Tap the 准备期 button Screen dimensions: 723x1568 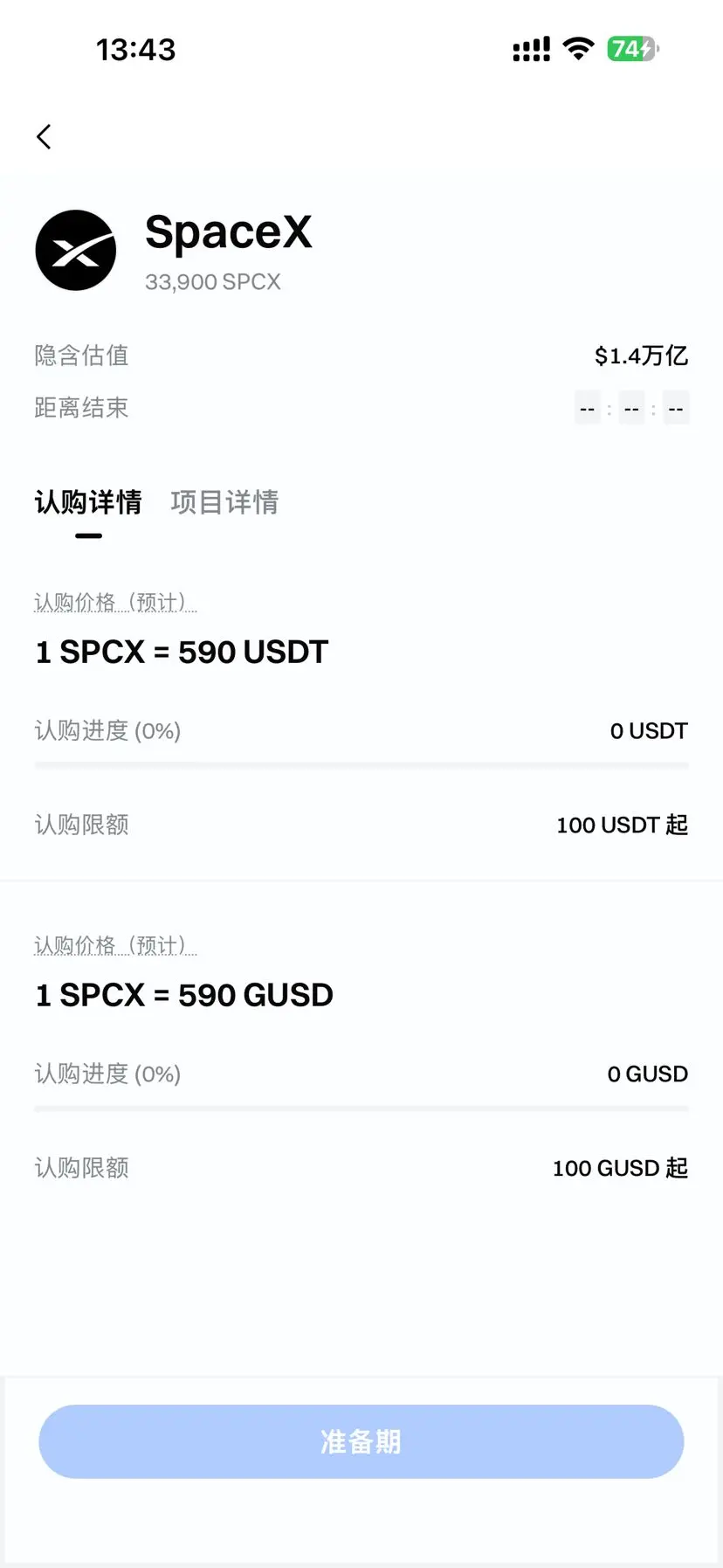361,1441
